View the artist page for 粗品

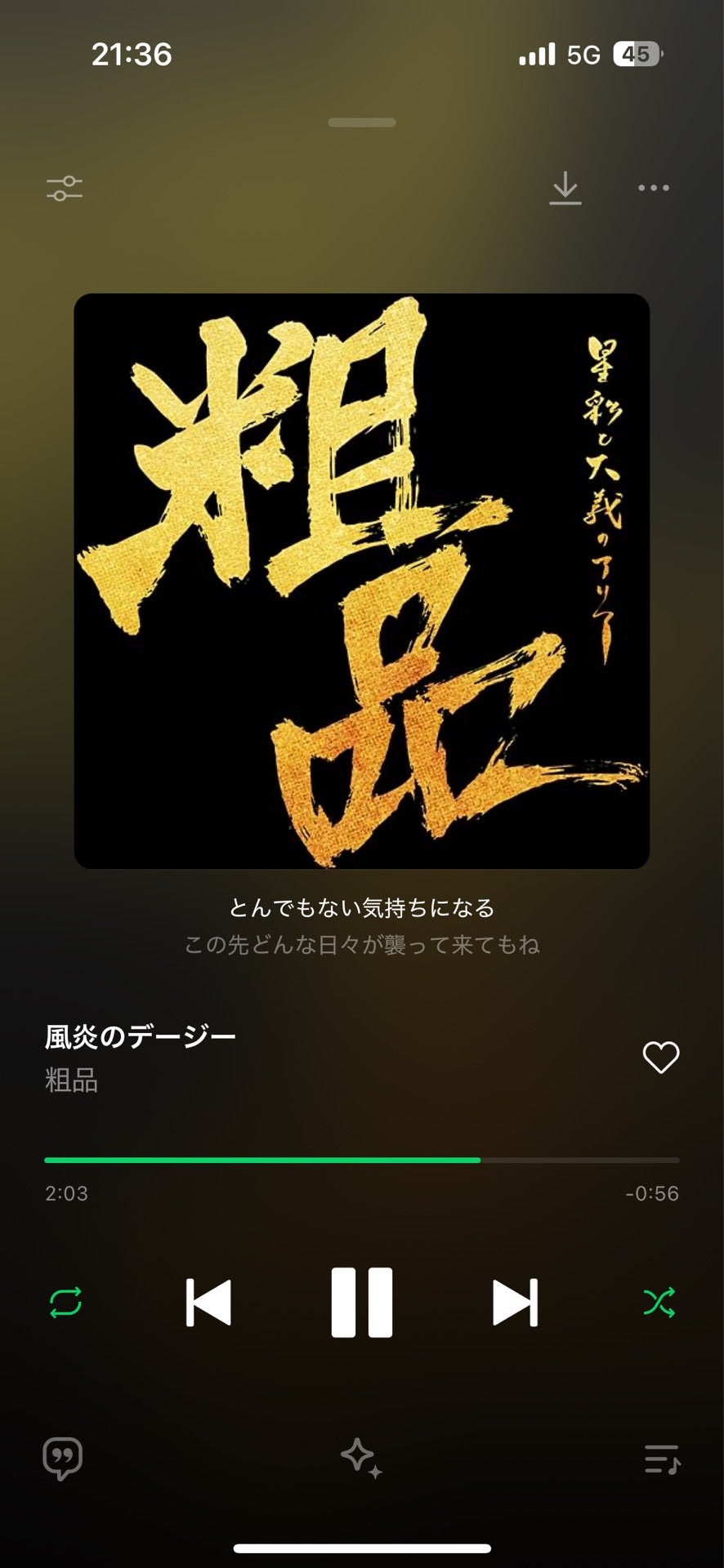point(69,1082)
